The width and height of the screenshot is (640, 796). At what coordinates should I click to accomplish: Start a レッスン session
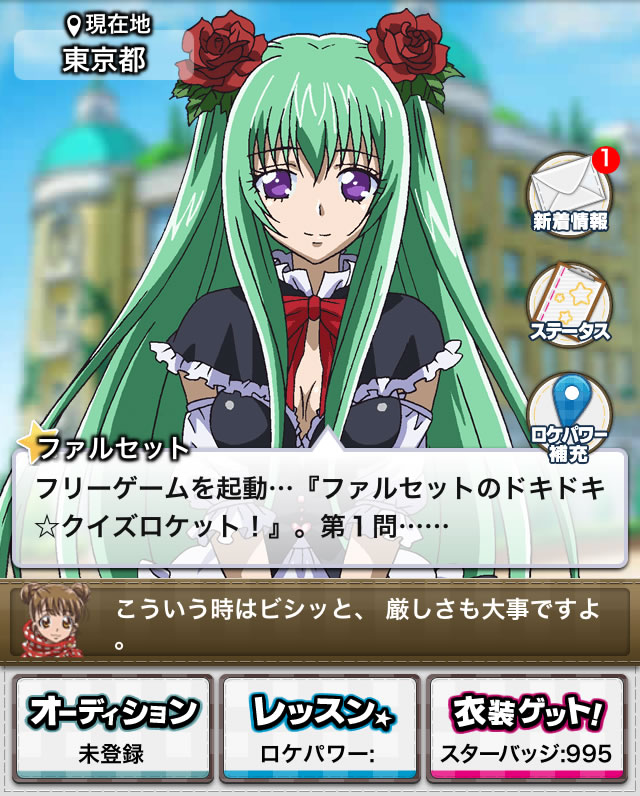point(319,728)
